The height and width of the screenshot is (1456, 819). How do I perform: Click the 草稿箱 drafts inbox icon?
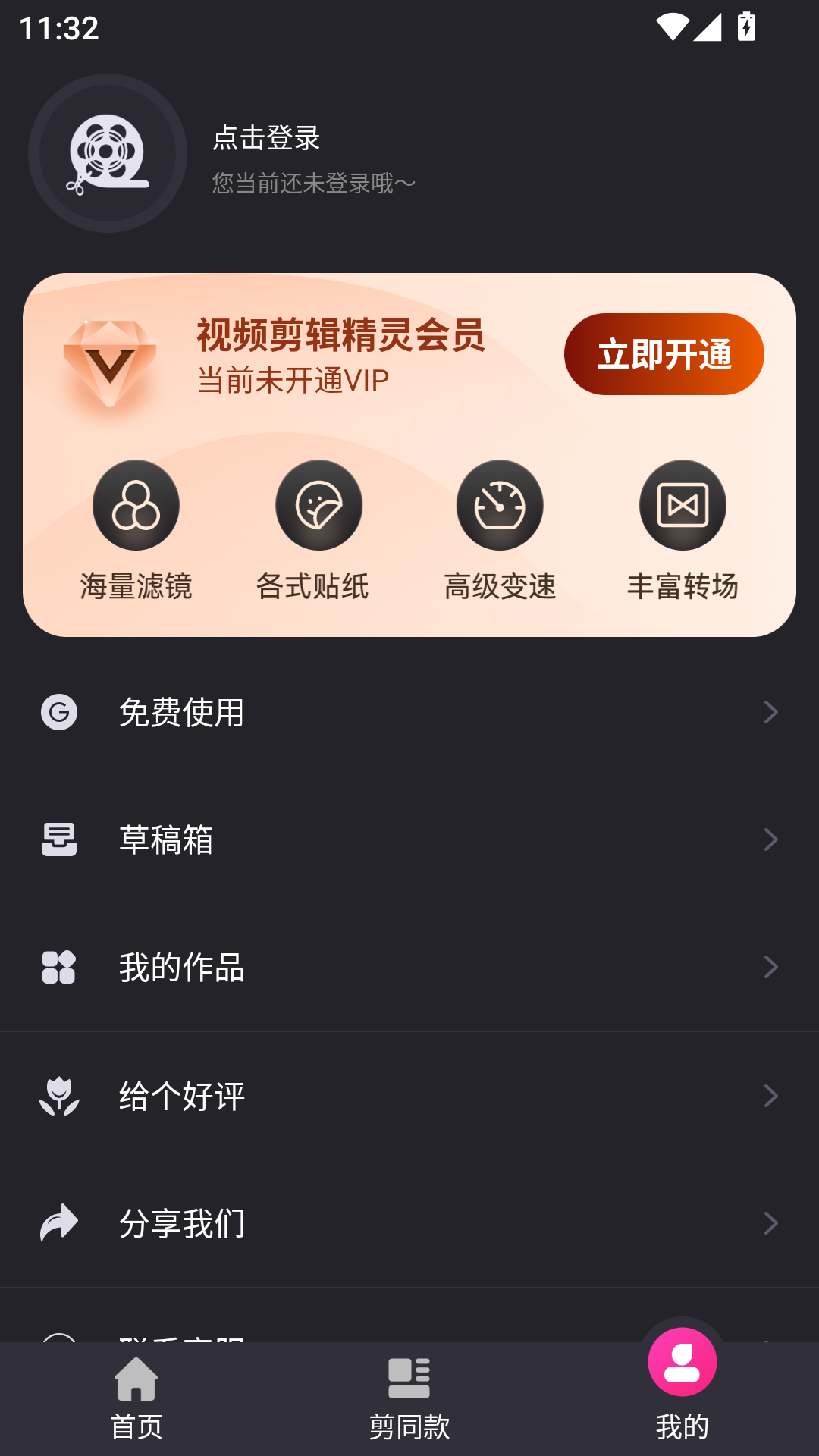click(61, 839)
